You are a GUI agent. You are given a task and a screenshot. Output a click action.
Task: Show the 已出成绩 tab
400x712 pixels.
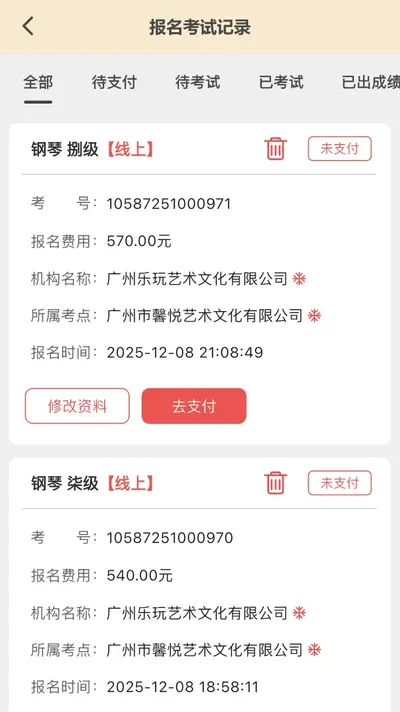(370, 83)
